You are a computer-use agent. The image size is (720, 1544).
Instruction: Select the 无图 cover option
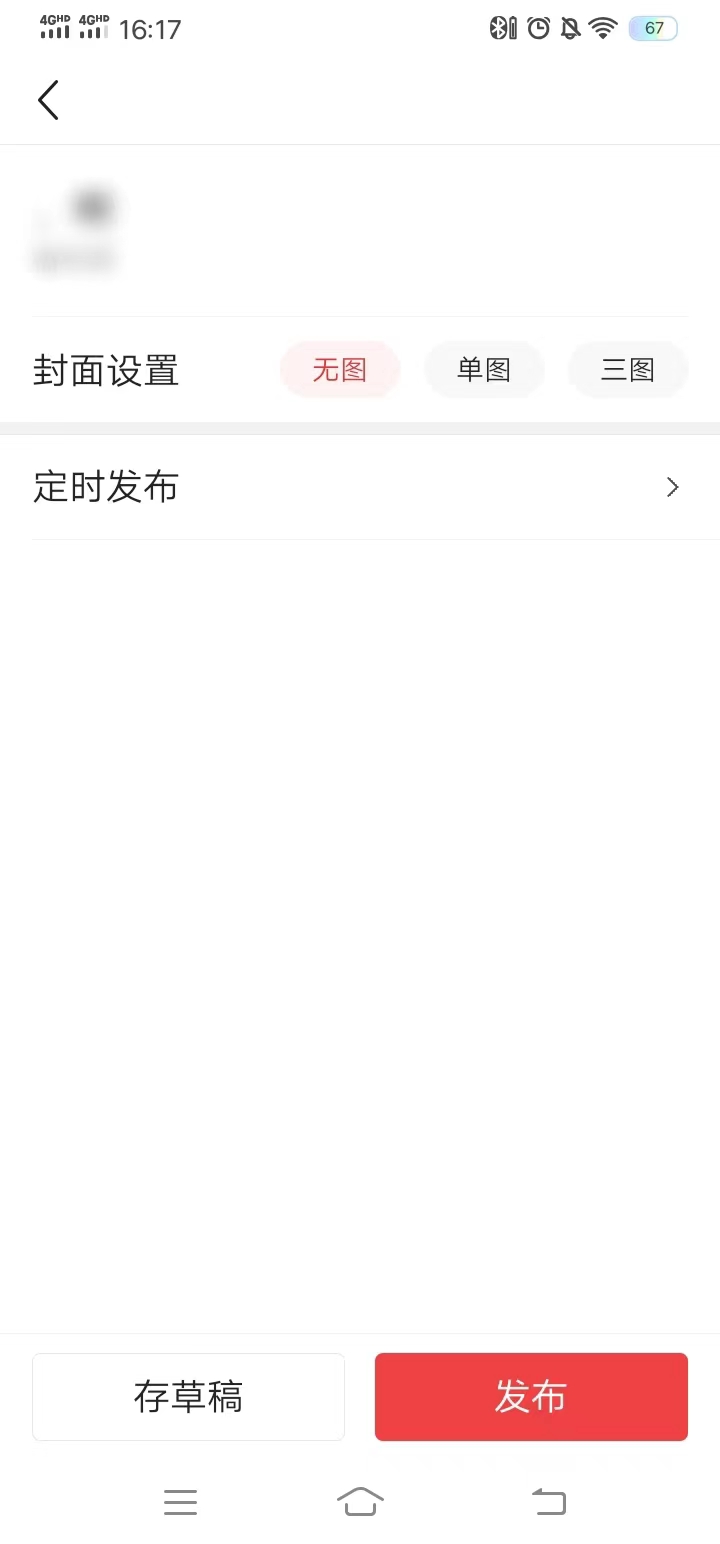(340, 369)
